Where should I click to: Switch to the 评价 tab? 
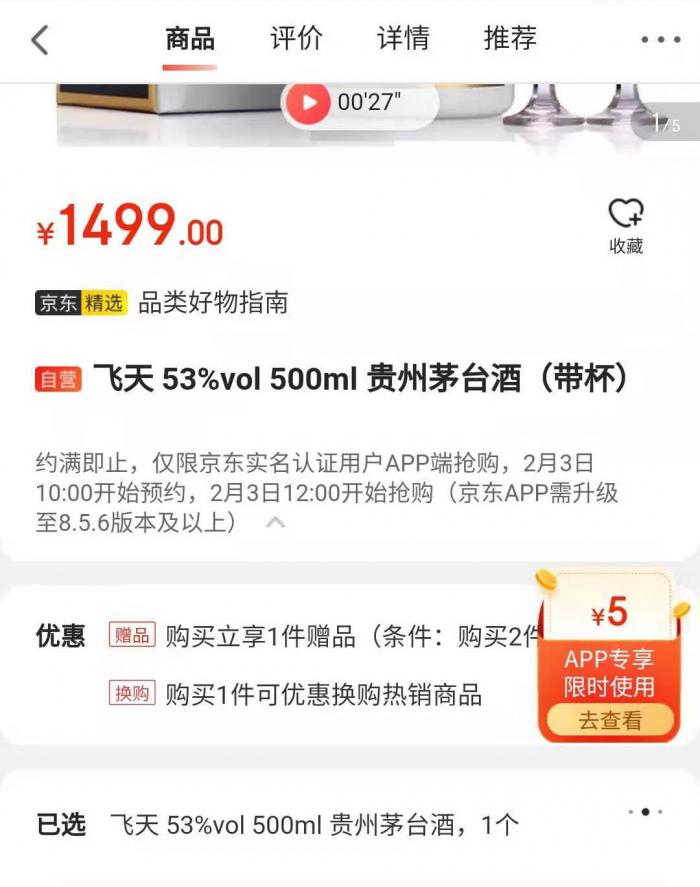[296, 39]
